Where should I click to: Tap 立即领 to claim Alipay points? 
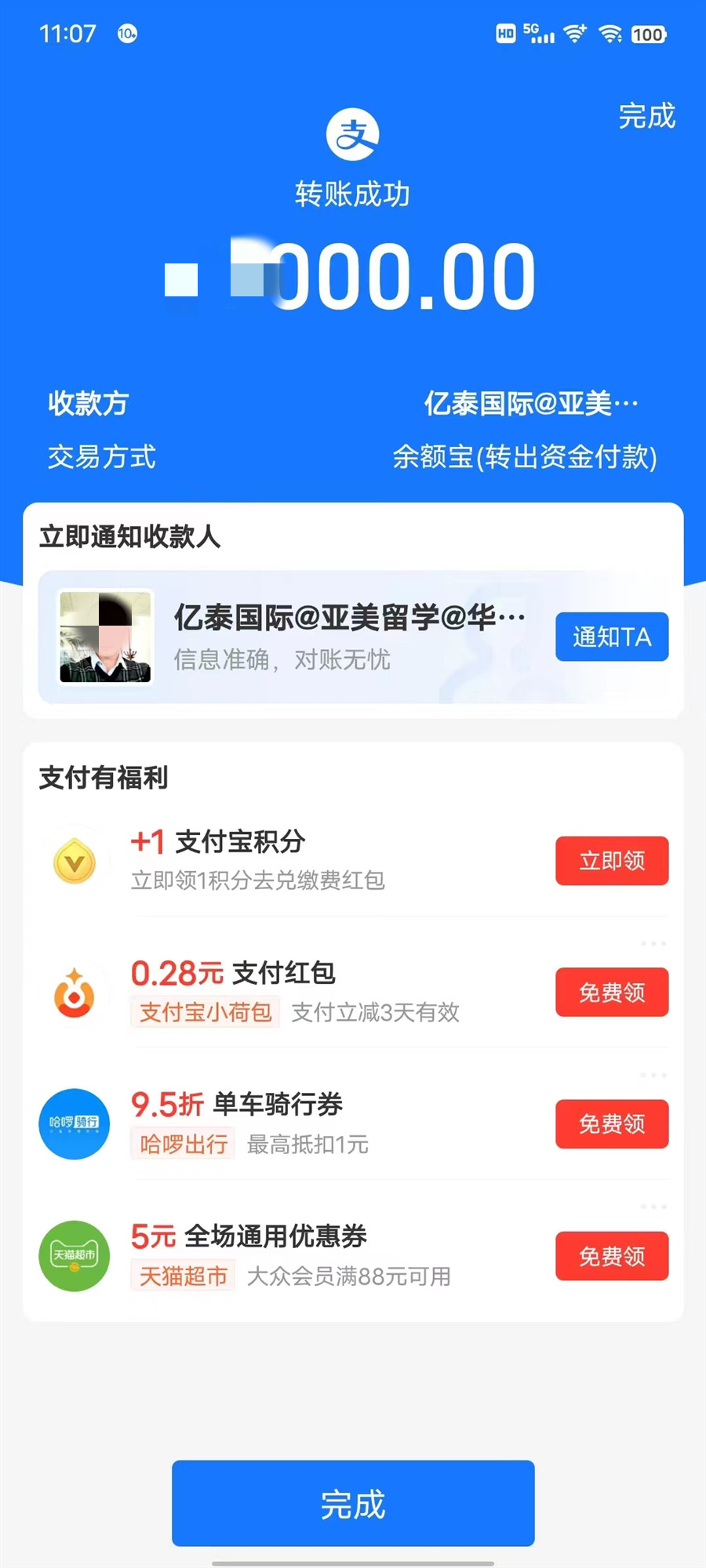(611, 860)
